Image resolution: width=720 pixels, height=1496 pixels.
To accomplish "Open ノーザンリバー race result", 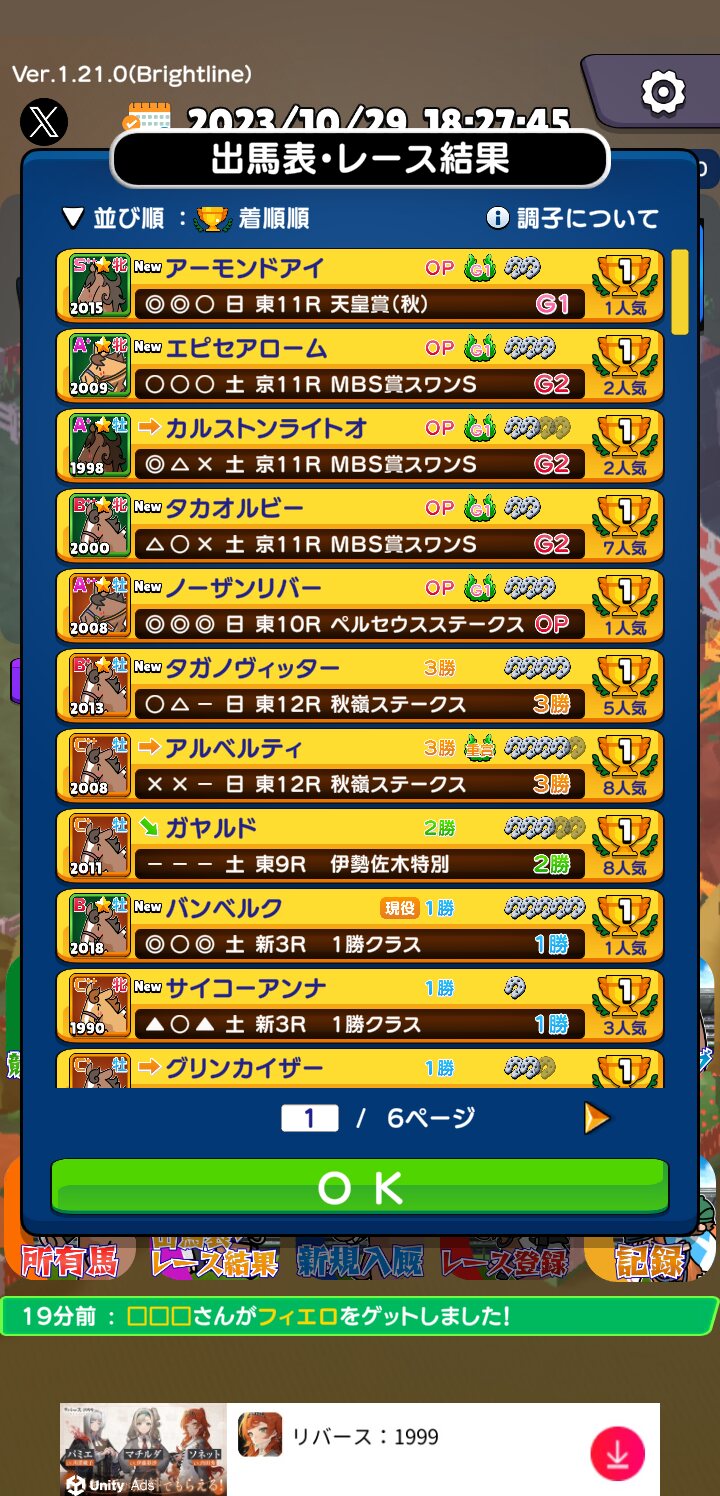I will [360, 605].
